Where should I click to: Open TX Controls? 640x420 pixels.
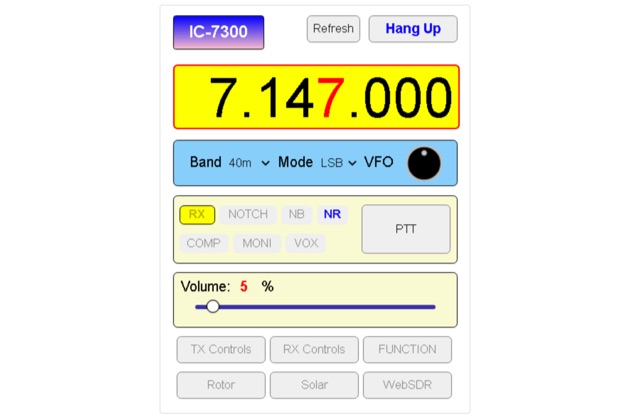click(221, 349)
